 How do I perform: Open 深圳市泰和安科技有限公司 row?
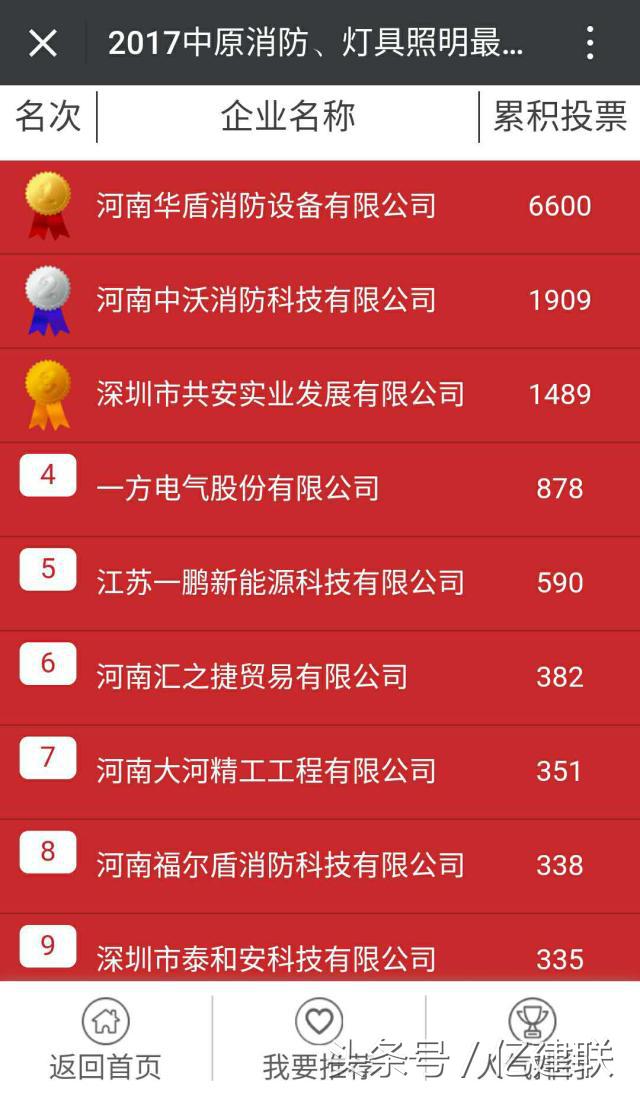(266, 959)
